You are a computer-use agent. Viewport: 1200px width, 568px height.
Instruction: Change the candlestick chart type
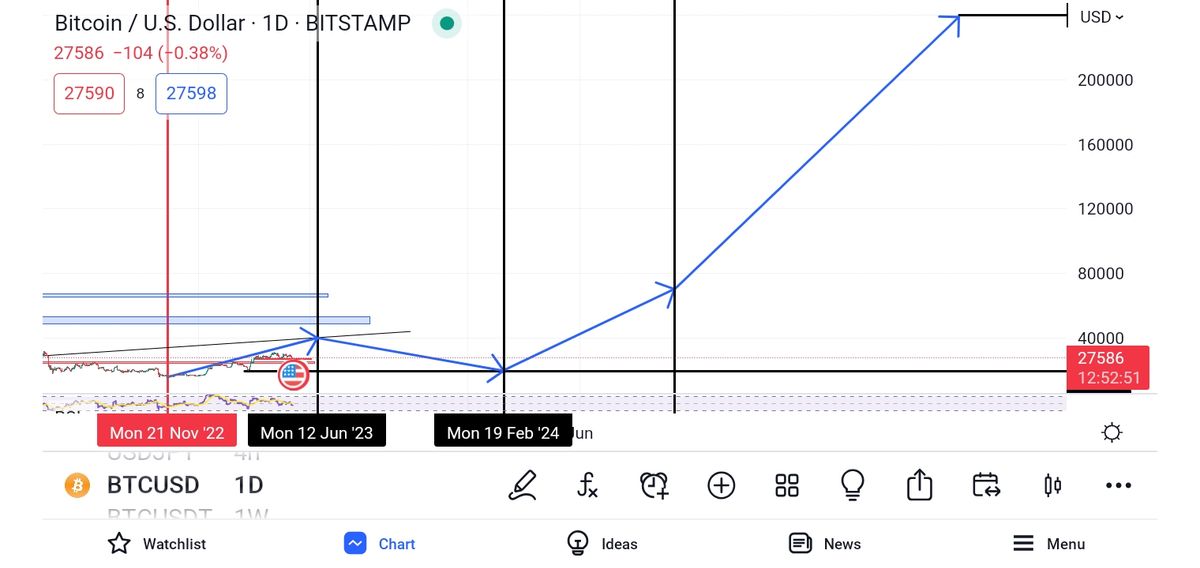point(1052,486)
